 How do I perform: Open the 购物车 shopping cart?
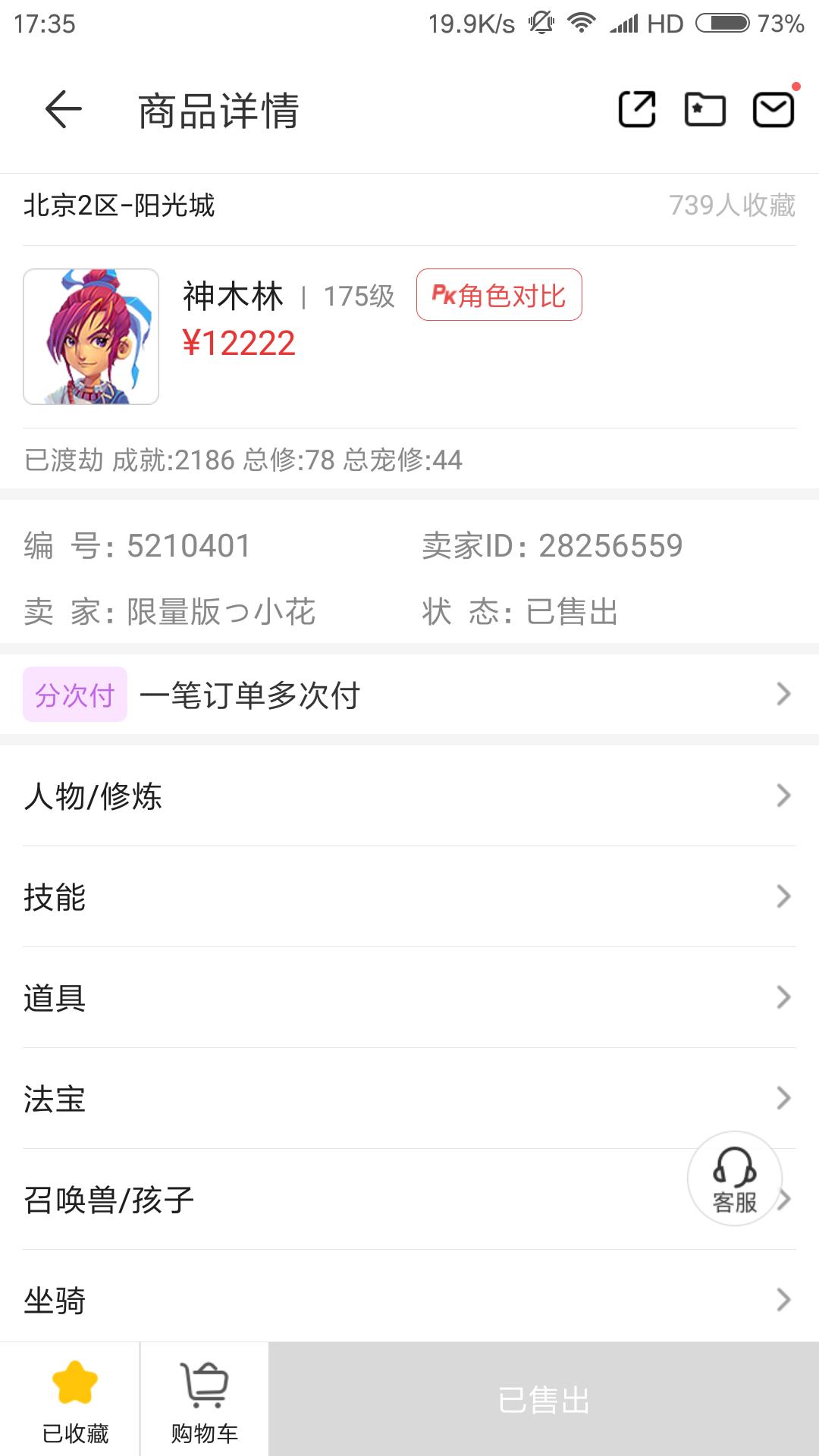[205, 1399]
